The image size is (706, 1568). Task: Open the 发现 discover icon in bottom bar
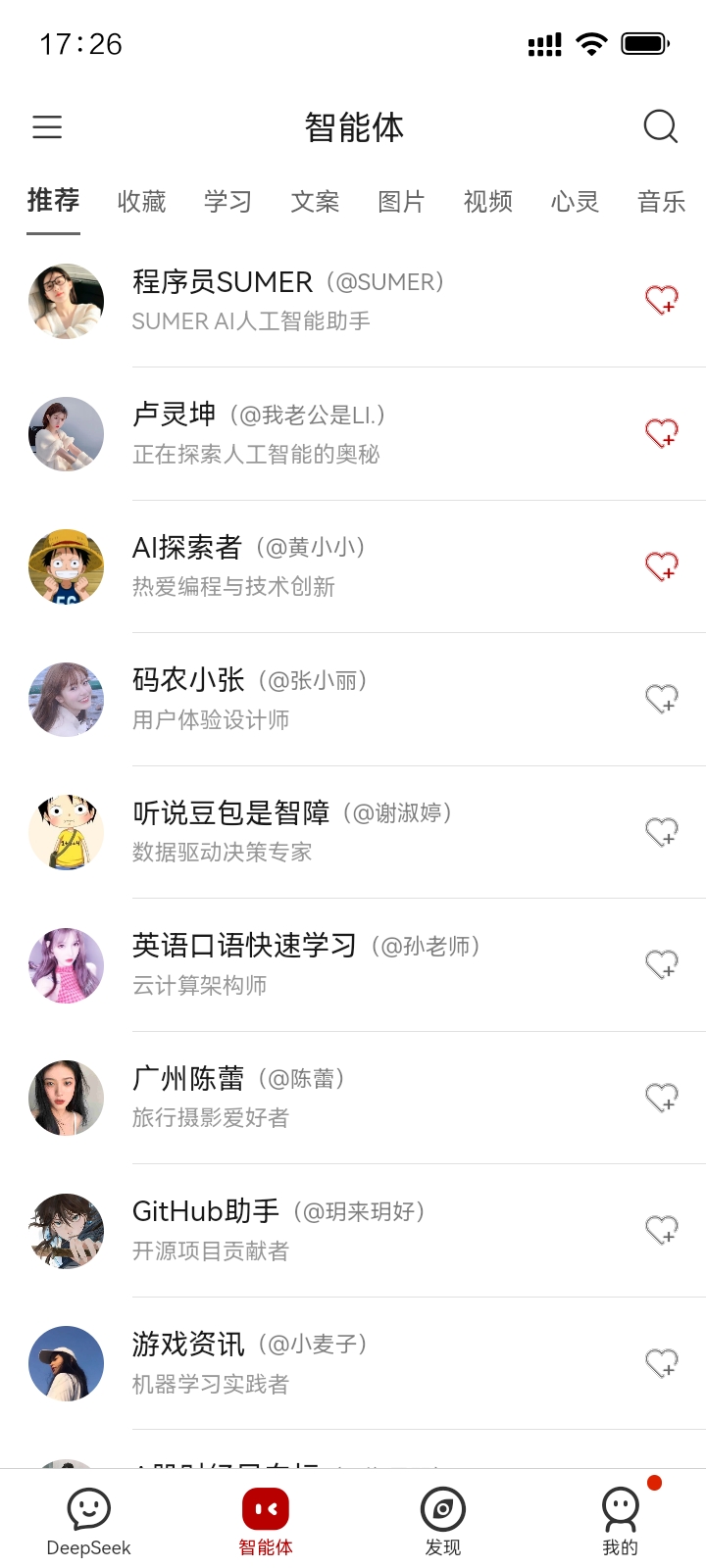(x=442, y=1509)
